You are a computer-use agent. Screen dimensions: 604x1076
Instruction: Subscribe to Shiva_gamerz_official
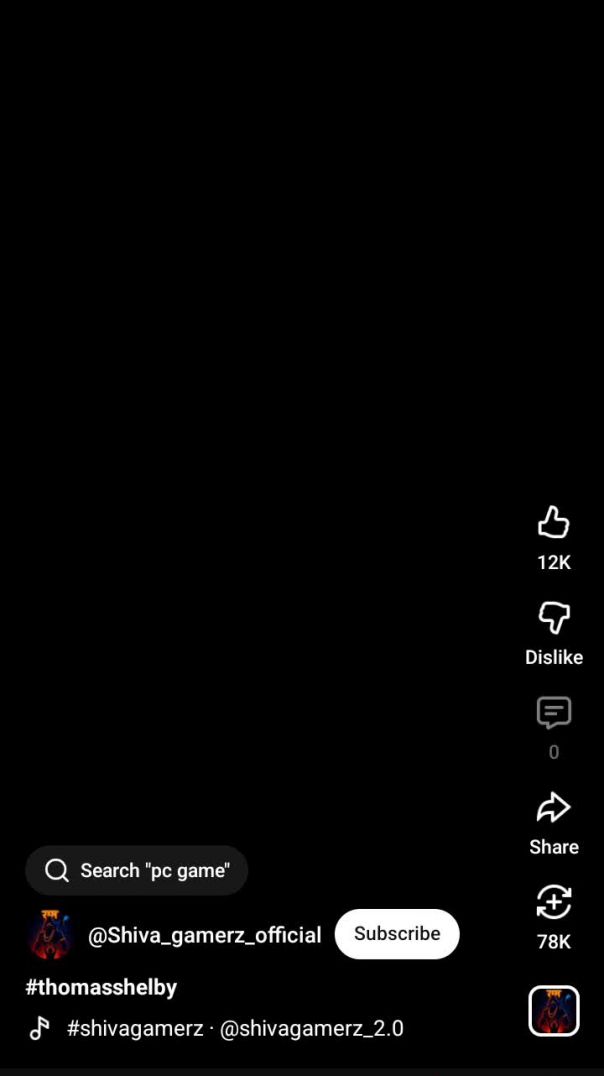pos(397,934)
